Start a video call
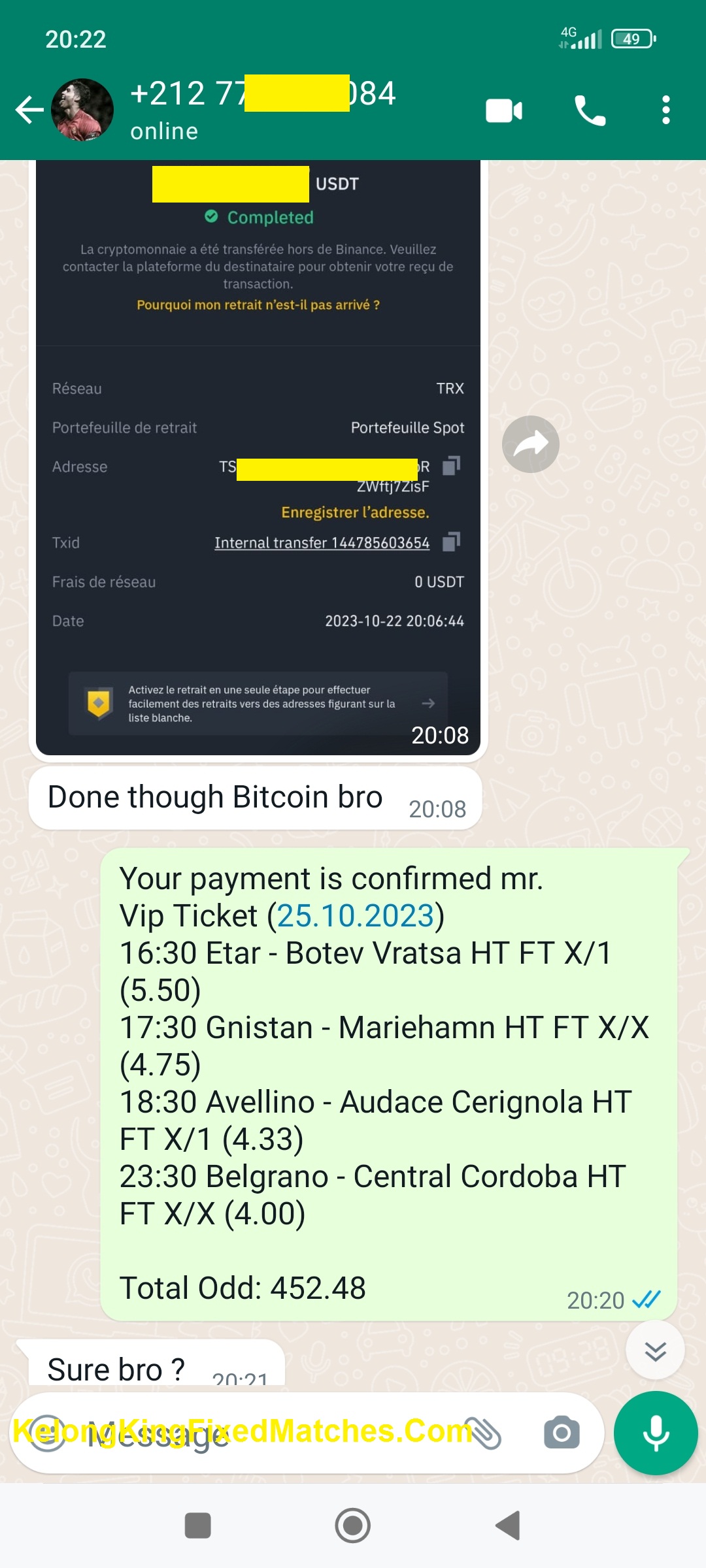The height and width of the screenshot is (1568, 706). tap(504, 110)
